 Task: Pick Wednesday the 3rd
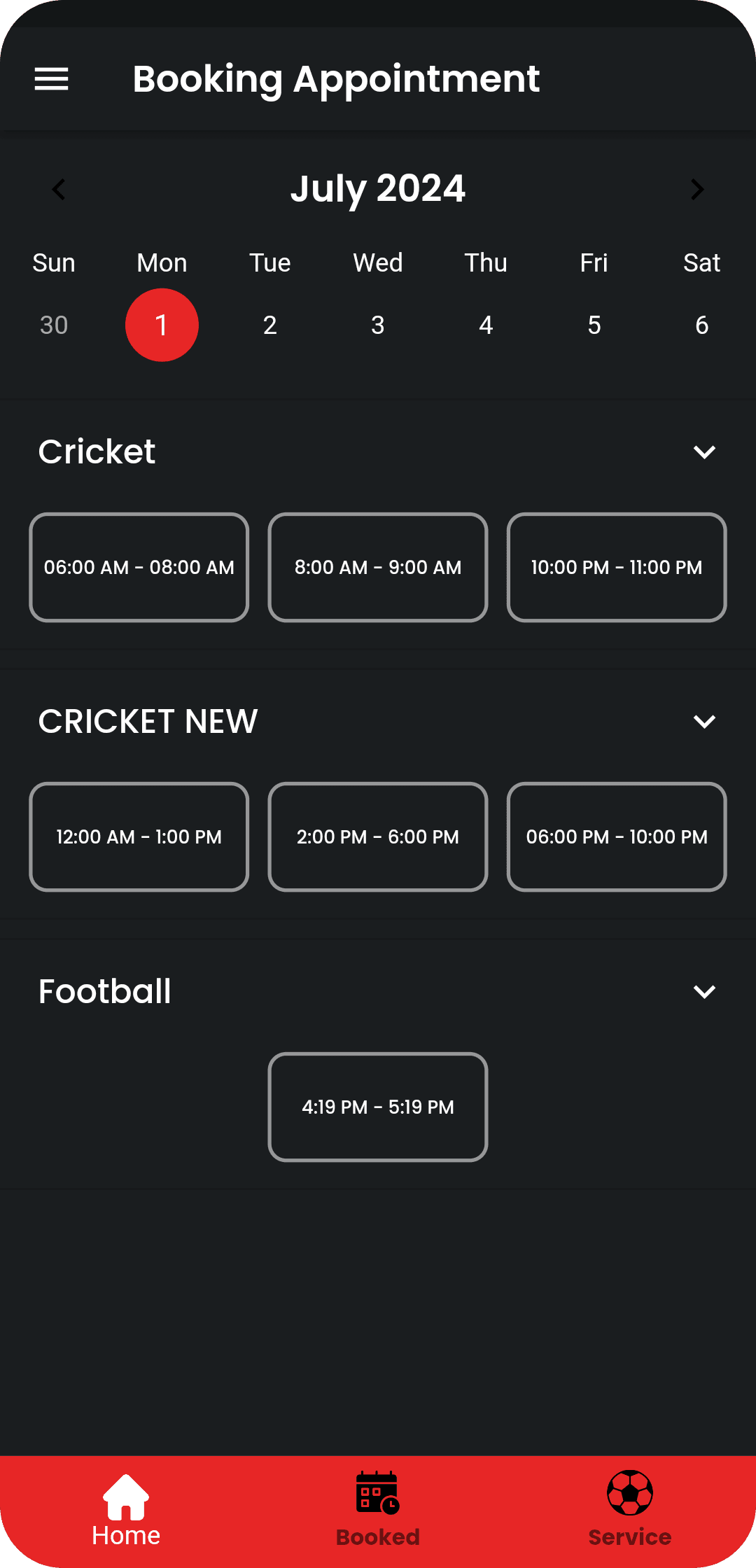(378, 325)
